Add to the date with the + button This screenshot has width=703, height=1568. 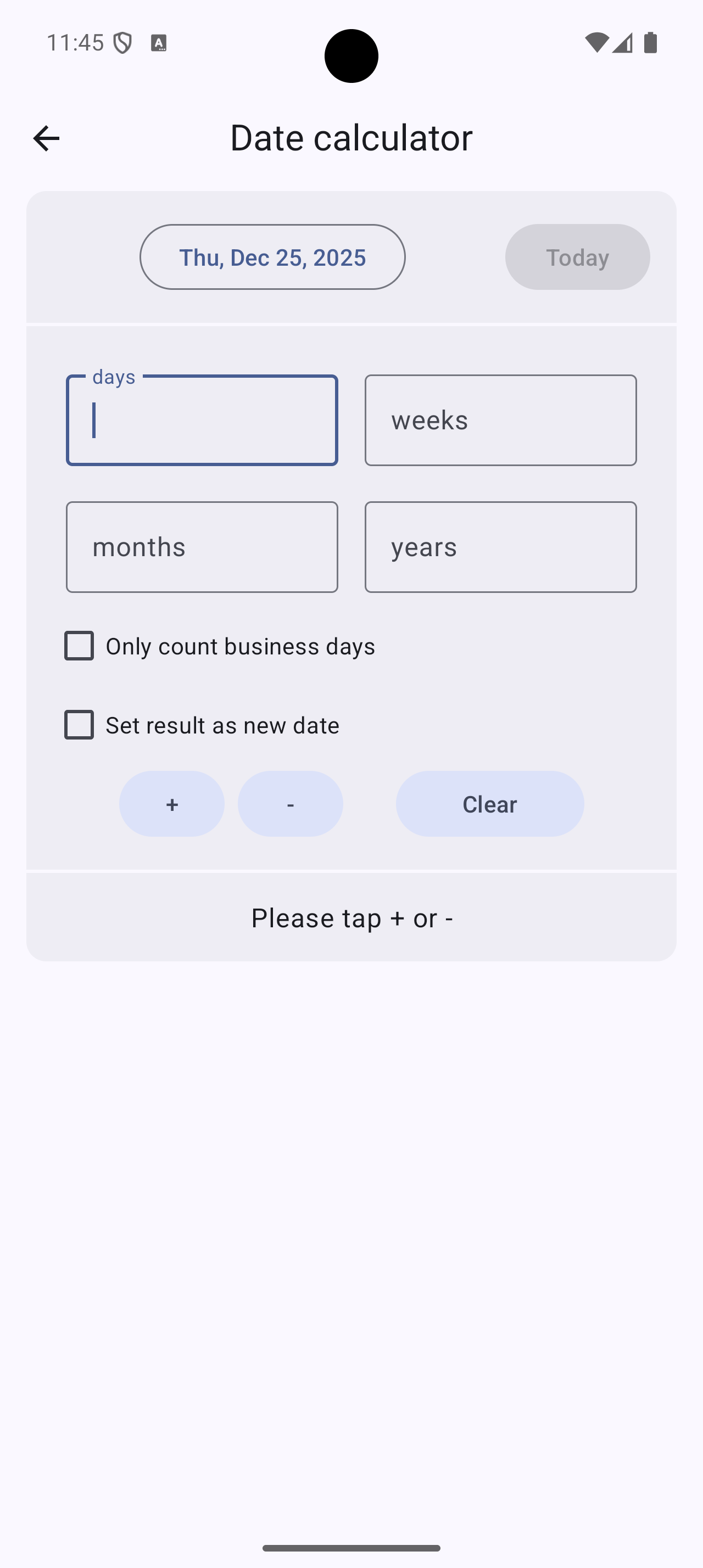pos(172,803)
